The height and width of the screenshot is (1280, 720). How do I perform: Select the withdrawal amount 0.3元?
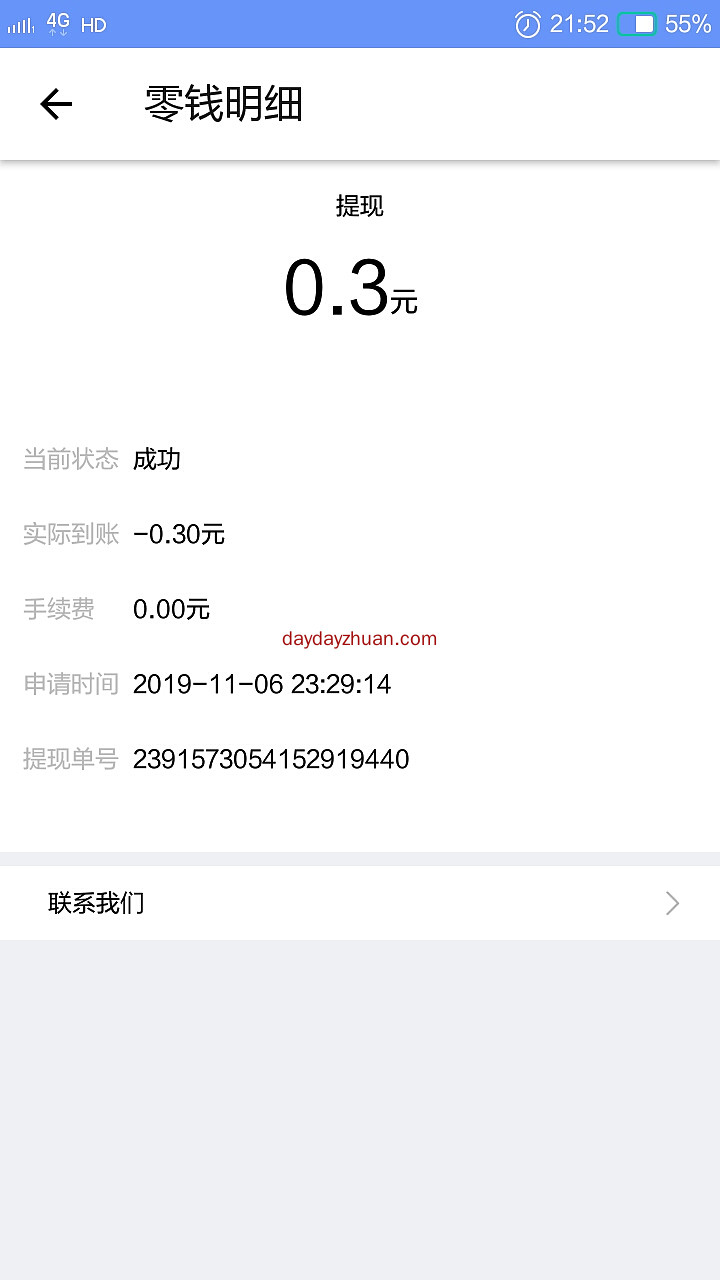click(x=350, y=285)
